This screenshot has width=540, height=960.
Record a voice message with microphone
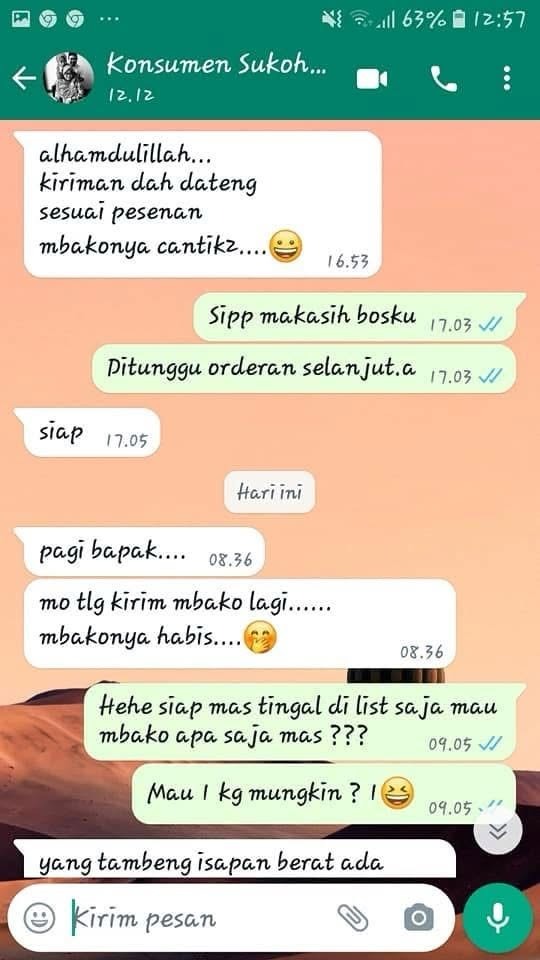[498, 918]
